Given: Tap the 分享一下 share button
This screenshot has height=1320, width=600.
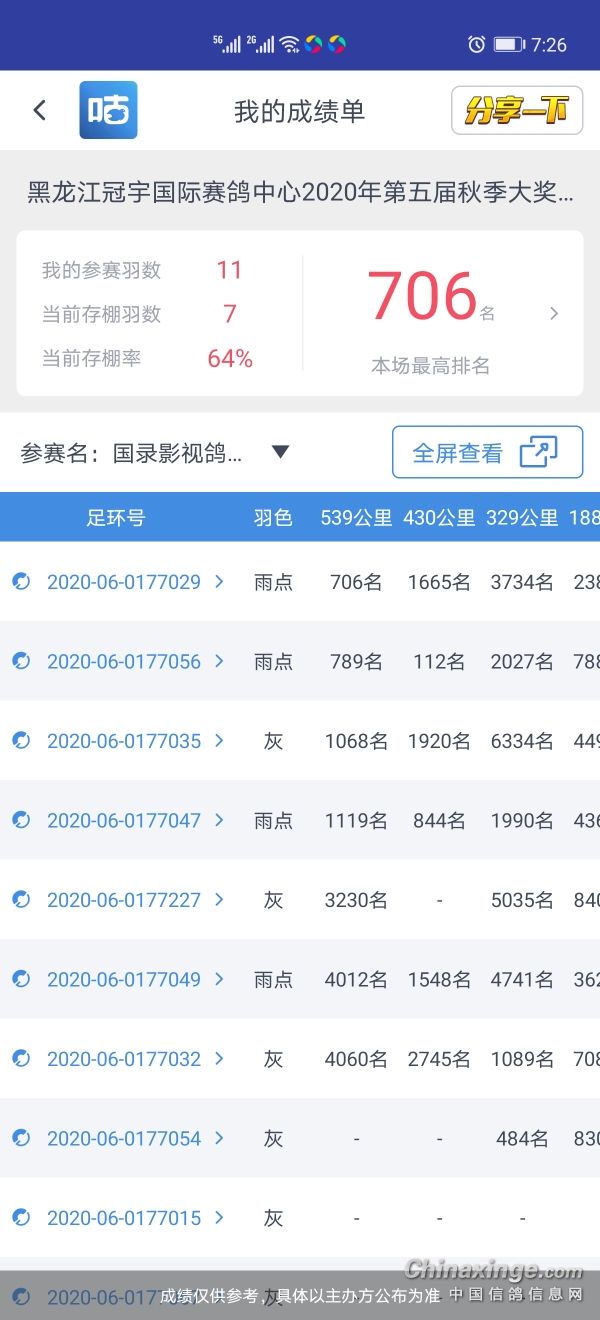Looking at the screenshot, I should [x=516, y=110].
